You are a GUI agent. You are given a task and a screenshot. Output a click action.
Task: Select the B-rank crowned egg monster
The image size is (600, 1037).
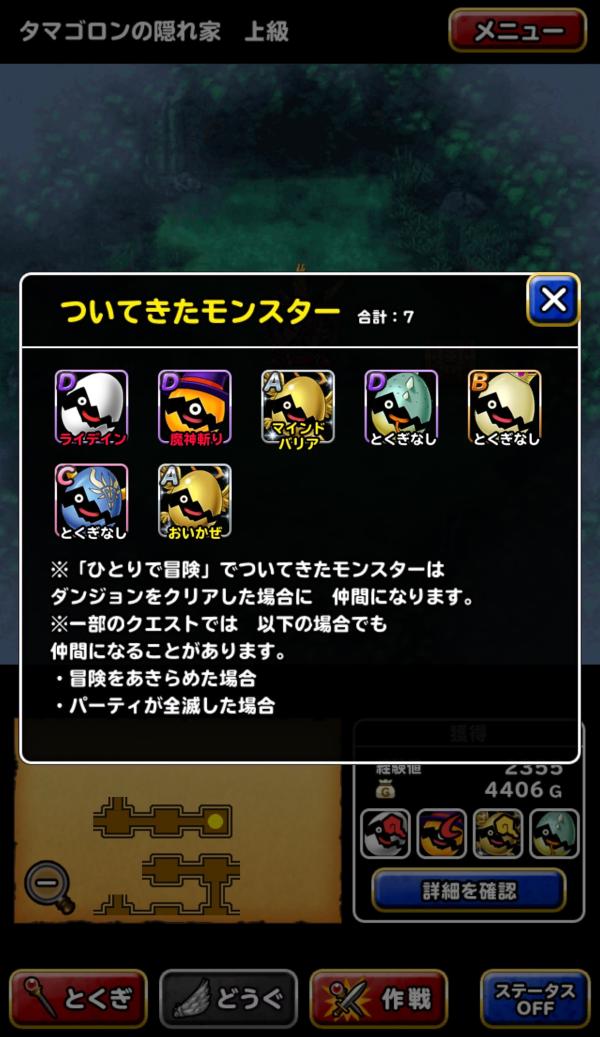(504, 407)
